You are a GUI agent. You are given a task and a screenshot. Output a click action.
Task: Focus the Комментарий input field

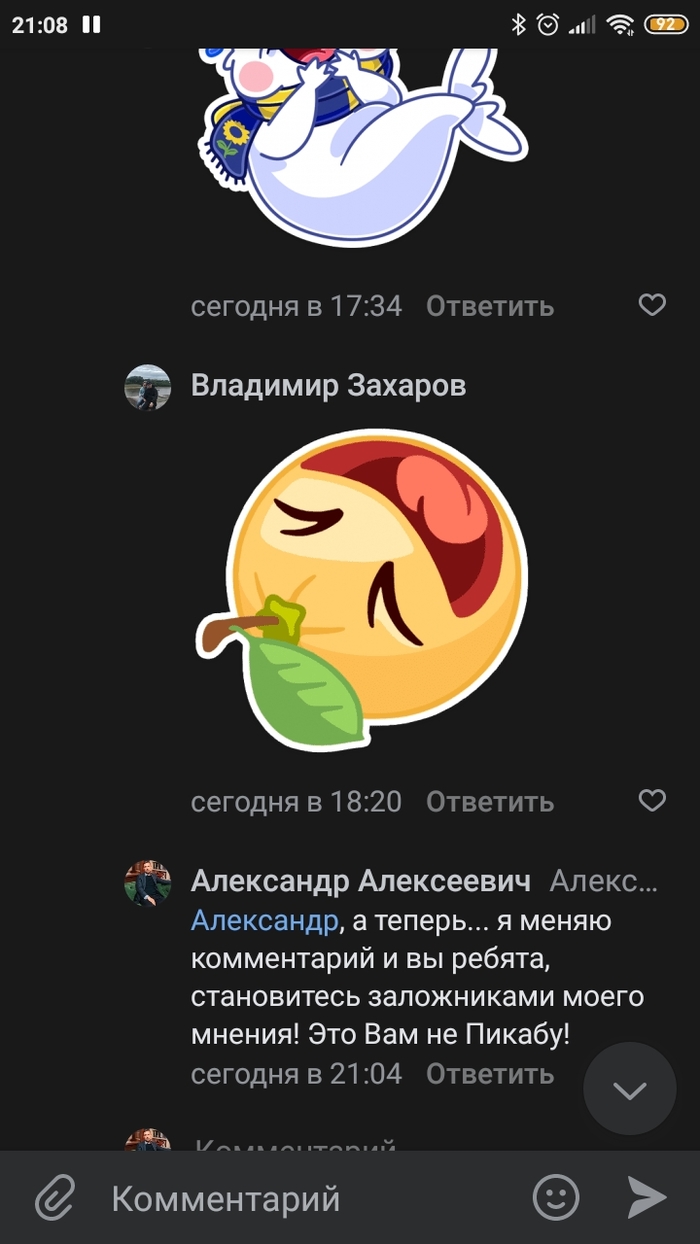(x=300, y=1198)
